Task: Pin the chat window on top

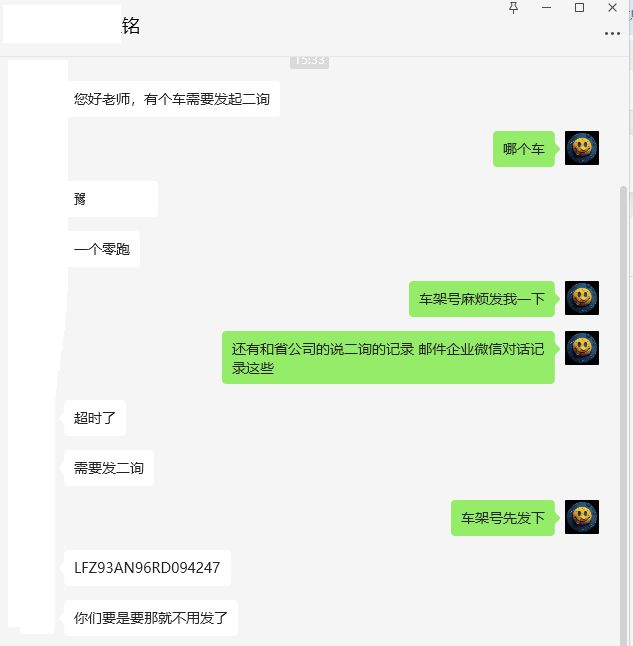Action: (514, 8)
